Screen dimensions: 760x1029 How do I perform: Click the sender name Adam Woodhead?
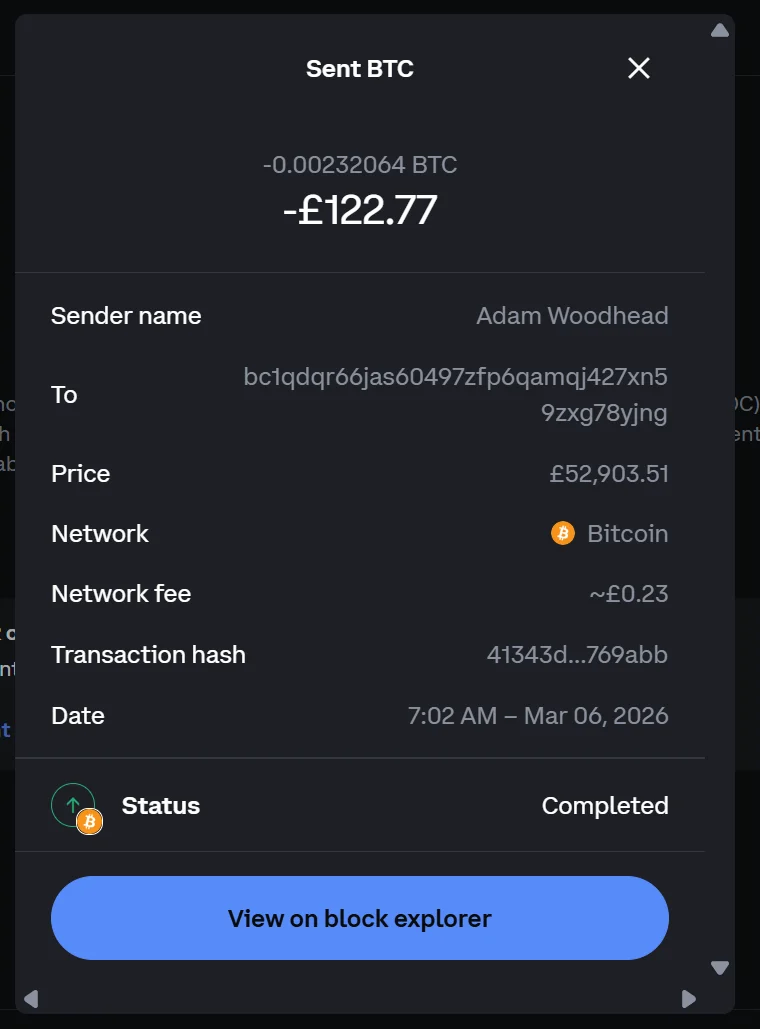573,315
